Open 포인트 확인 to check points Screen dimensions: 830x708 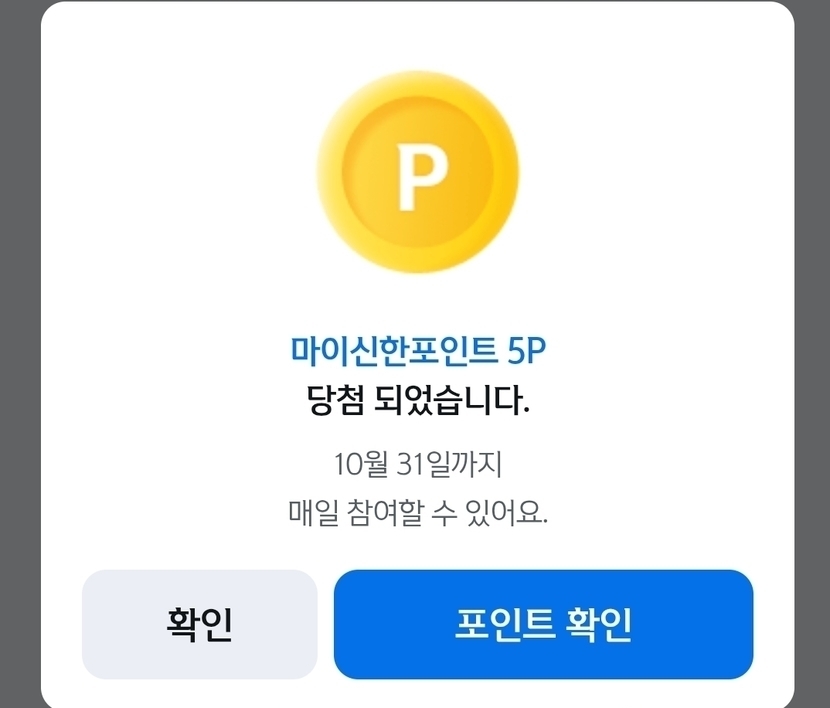pos(544,624)
